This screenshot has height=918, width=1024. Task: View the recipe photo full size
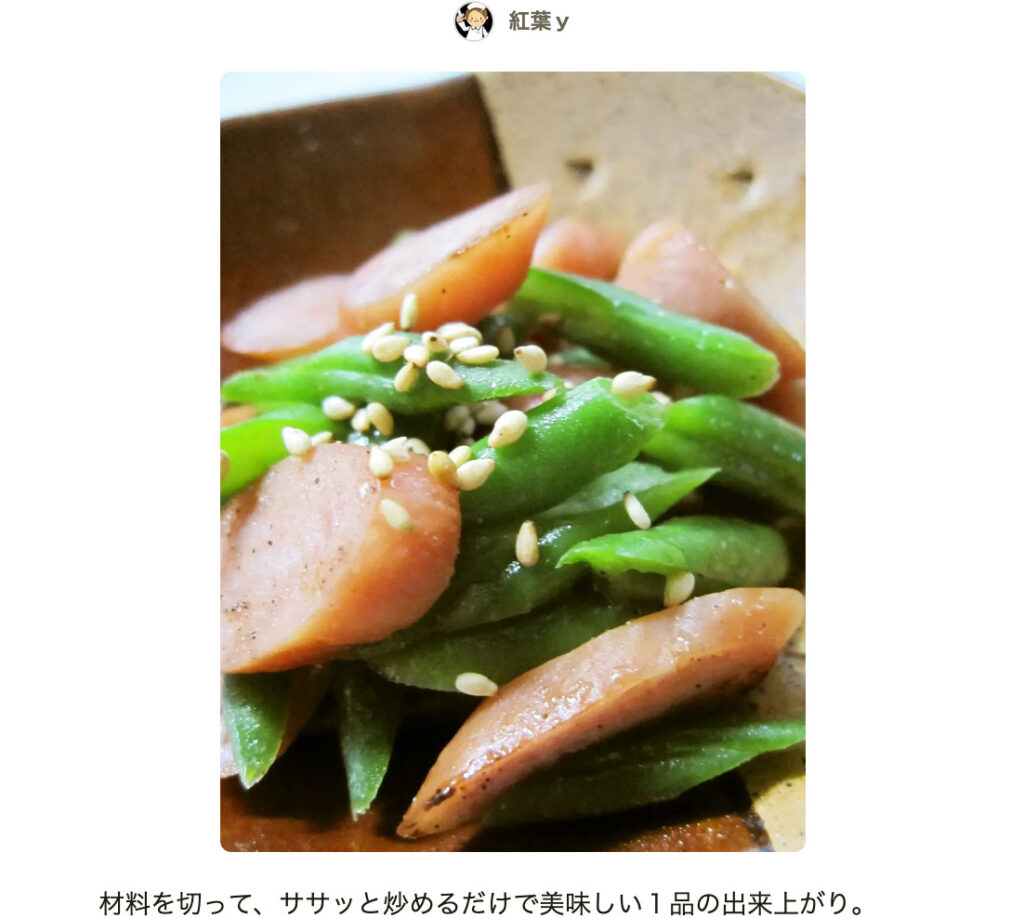point(512,461)
